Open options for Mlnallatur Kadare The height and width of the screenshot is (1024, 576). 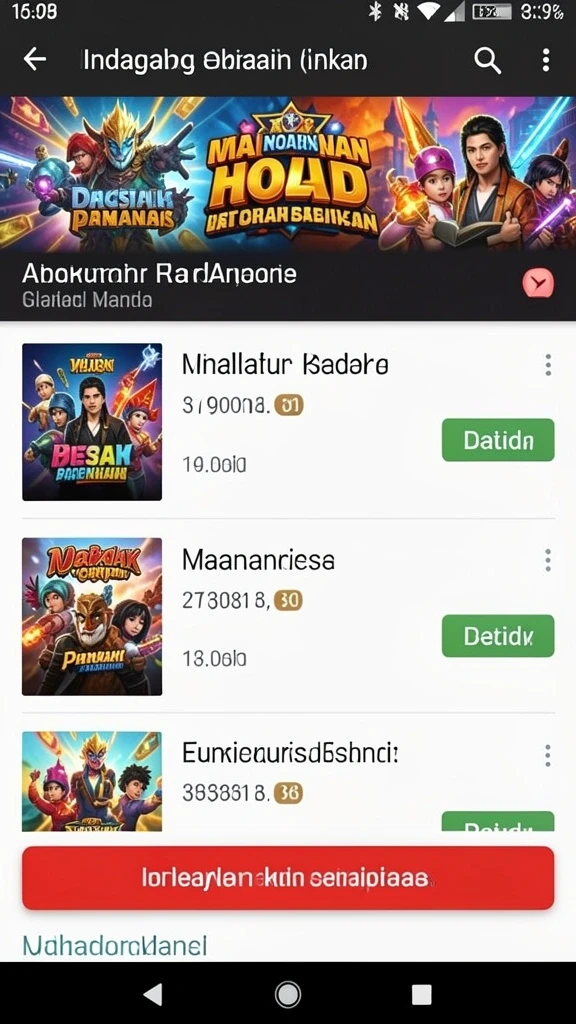click(x=547, y=365)
